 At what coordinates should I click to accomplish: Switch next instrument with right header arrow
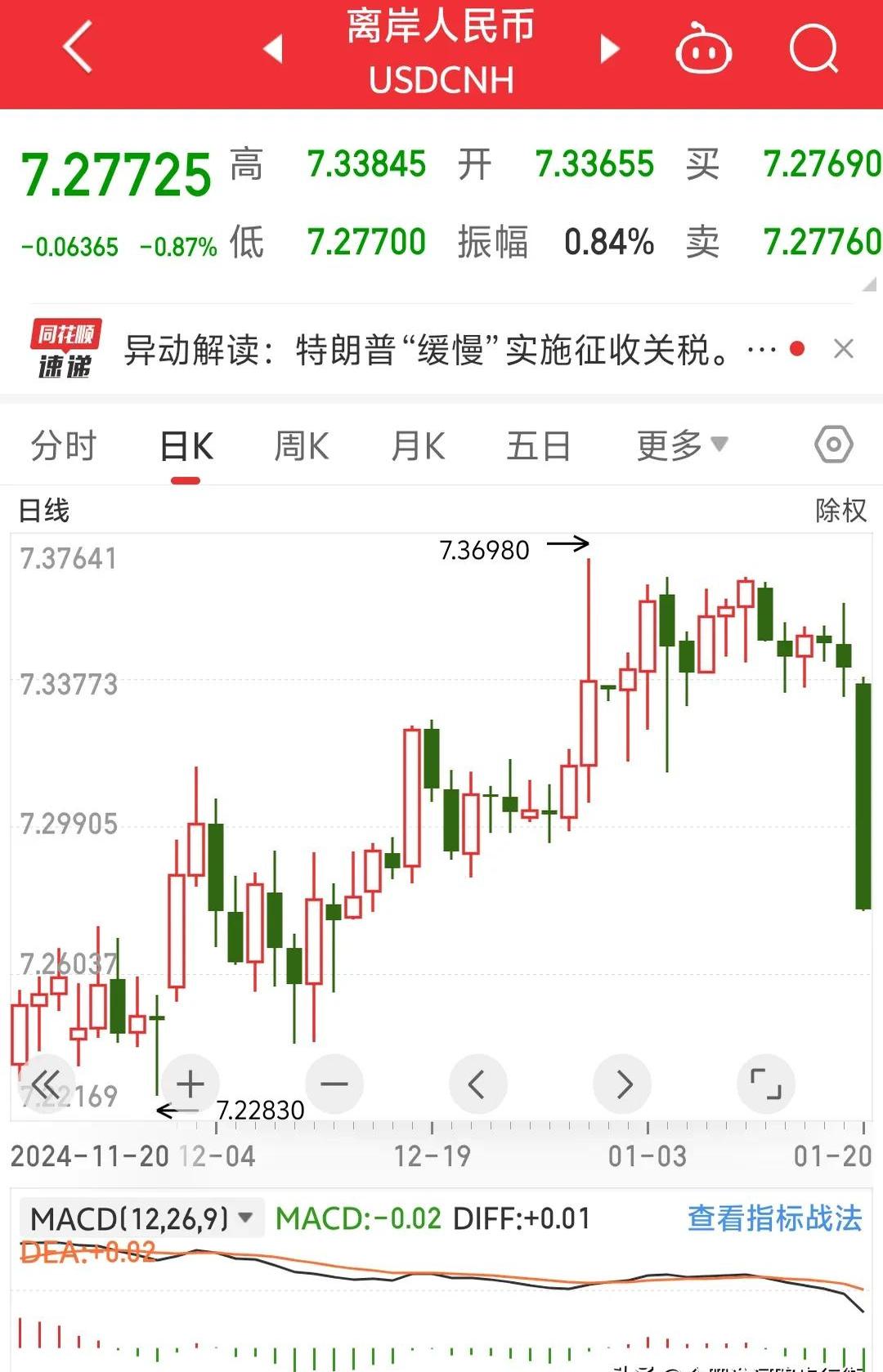608,49
